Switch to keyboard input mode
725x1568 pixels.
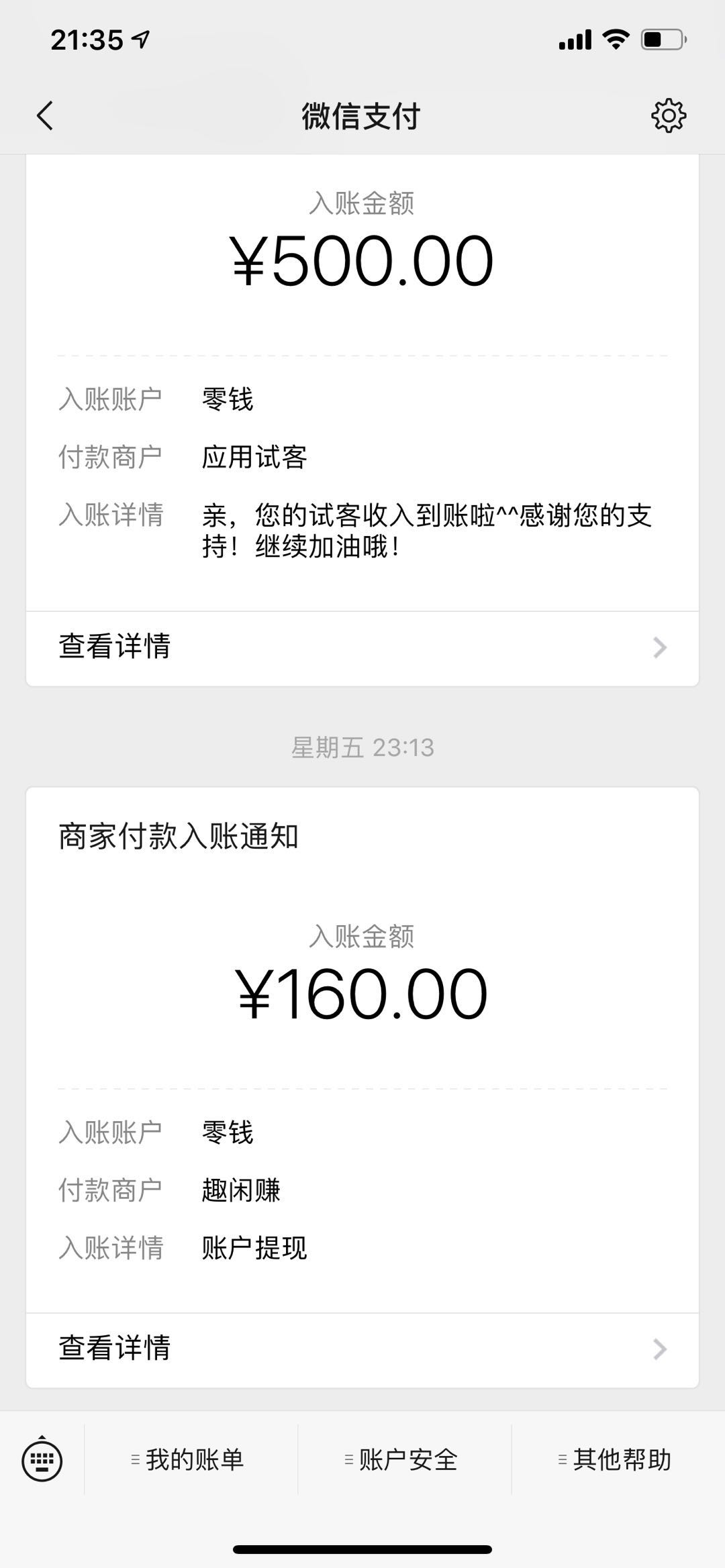(42, 1460)
